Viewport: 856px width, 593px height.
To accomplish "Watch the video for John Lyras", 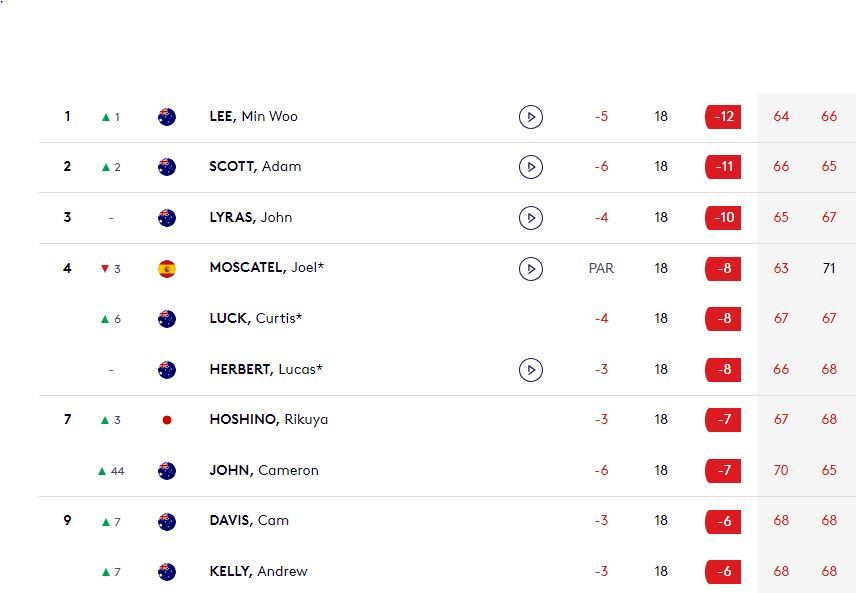I will 531,218.
